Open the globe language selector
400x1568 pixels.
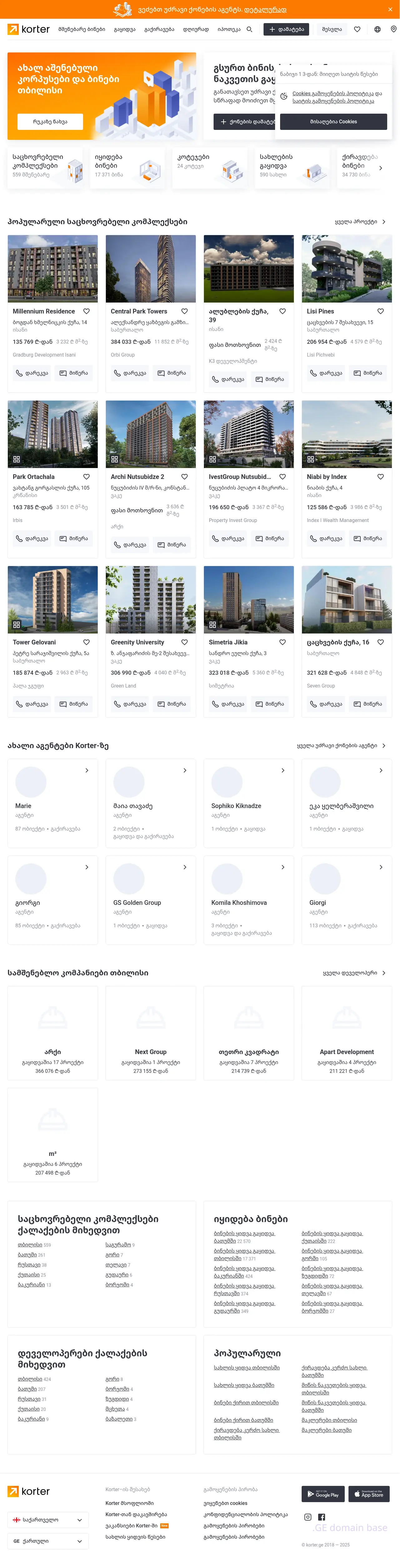click(x=378, y=29)
